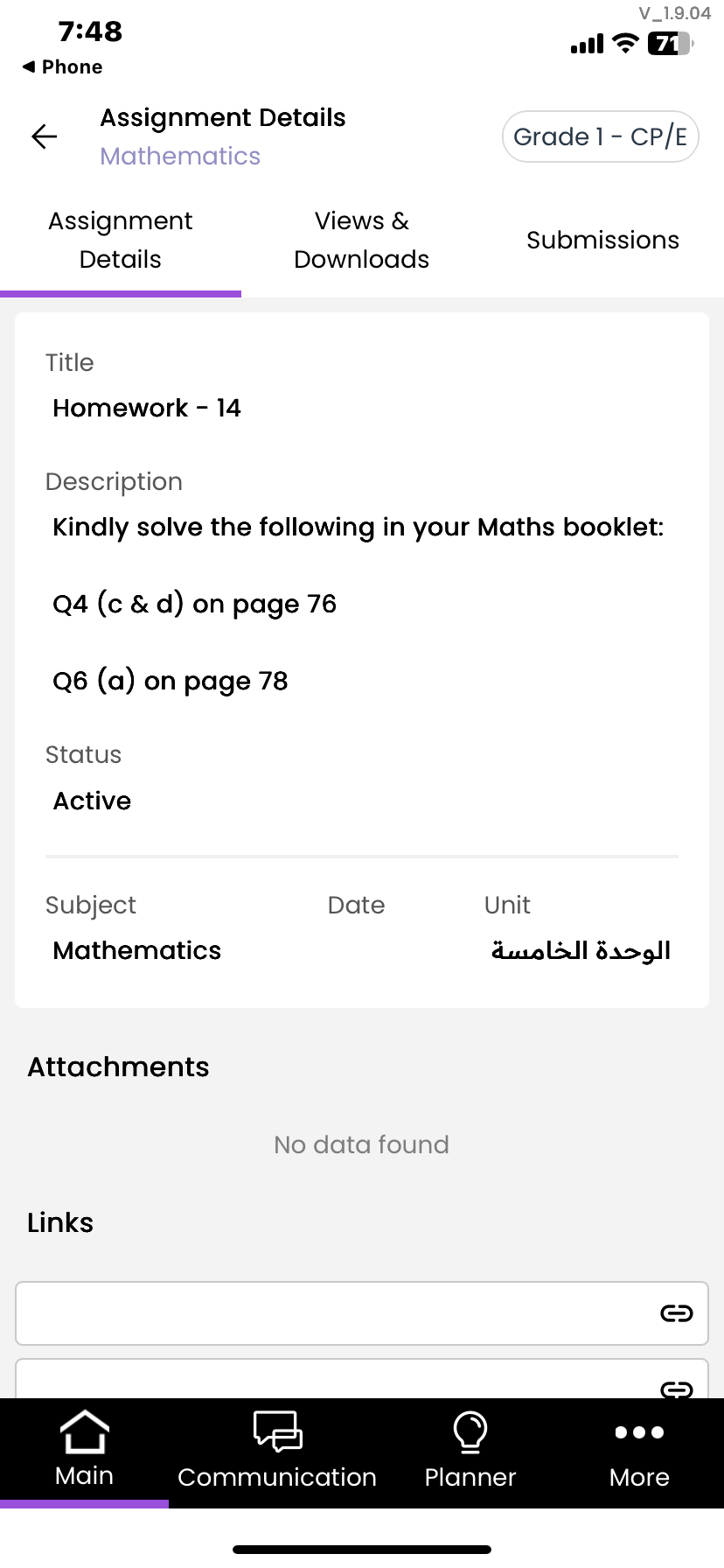
Task: Switch to the Submissions tab
Action: tap(602, 240)
